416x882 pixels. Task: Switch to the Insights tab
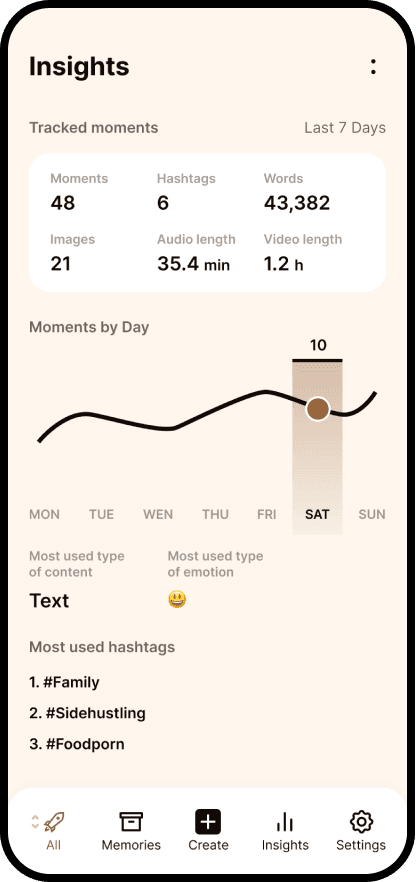[285, 831]
